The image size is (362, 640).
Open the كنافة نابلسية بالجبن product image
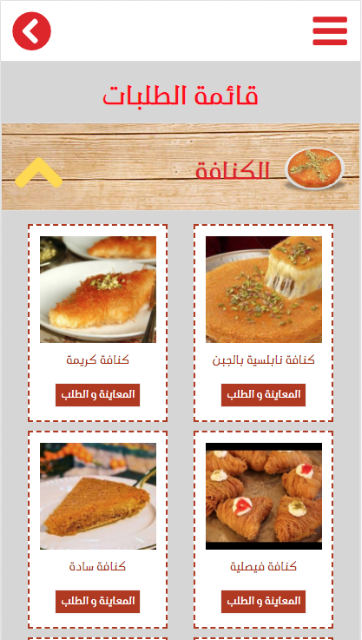264,289
